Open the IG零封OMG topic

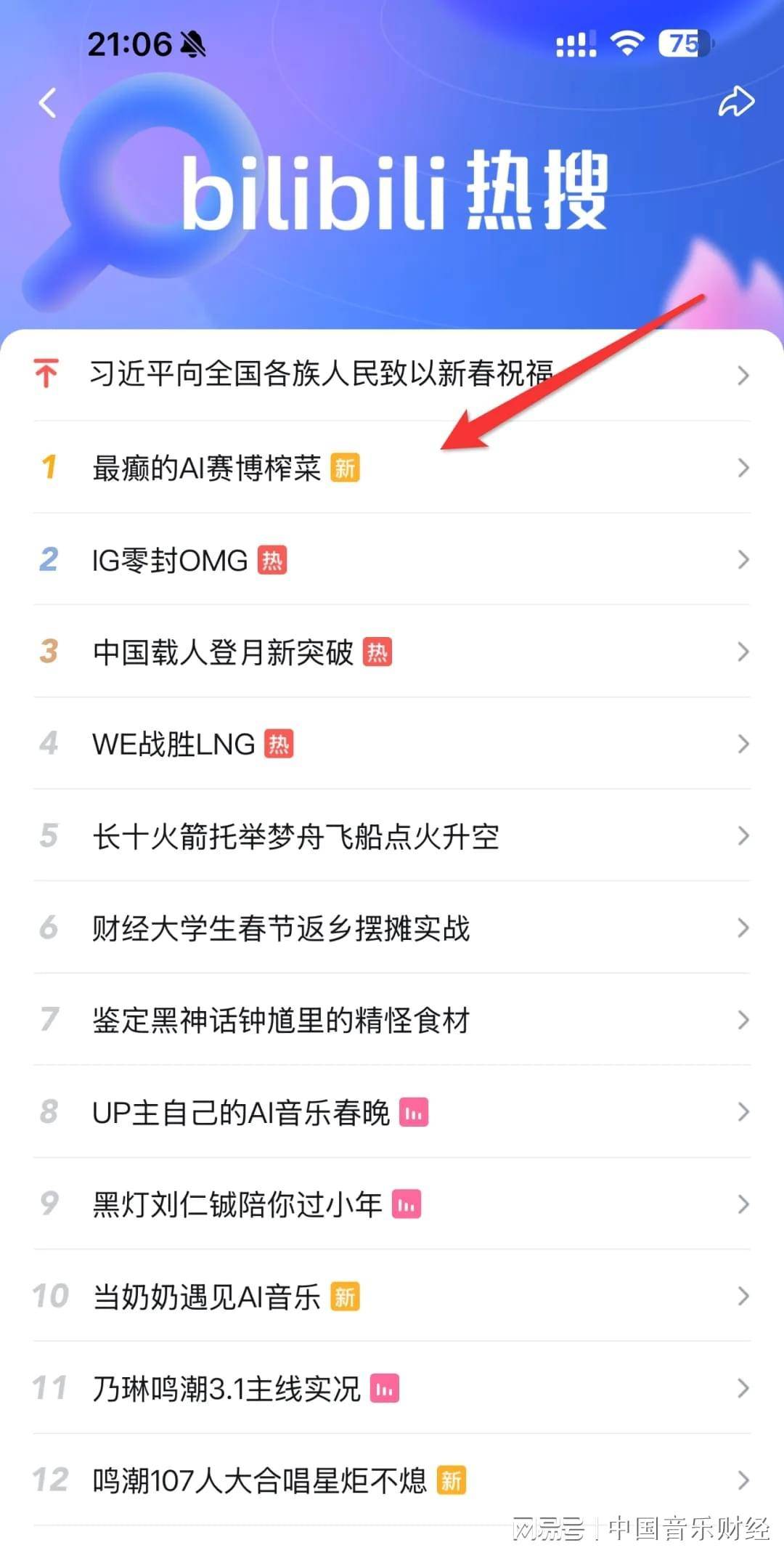click(171, 560)
